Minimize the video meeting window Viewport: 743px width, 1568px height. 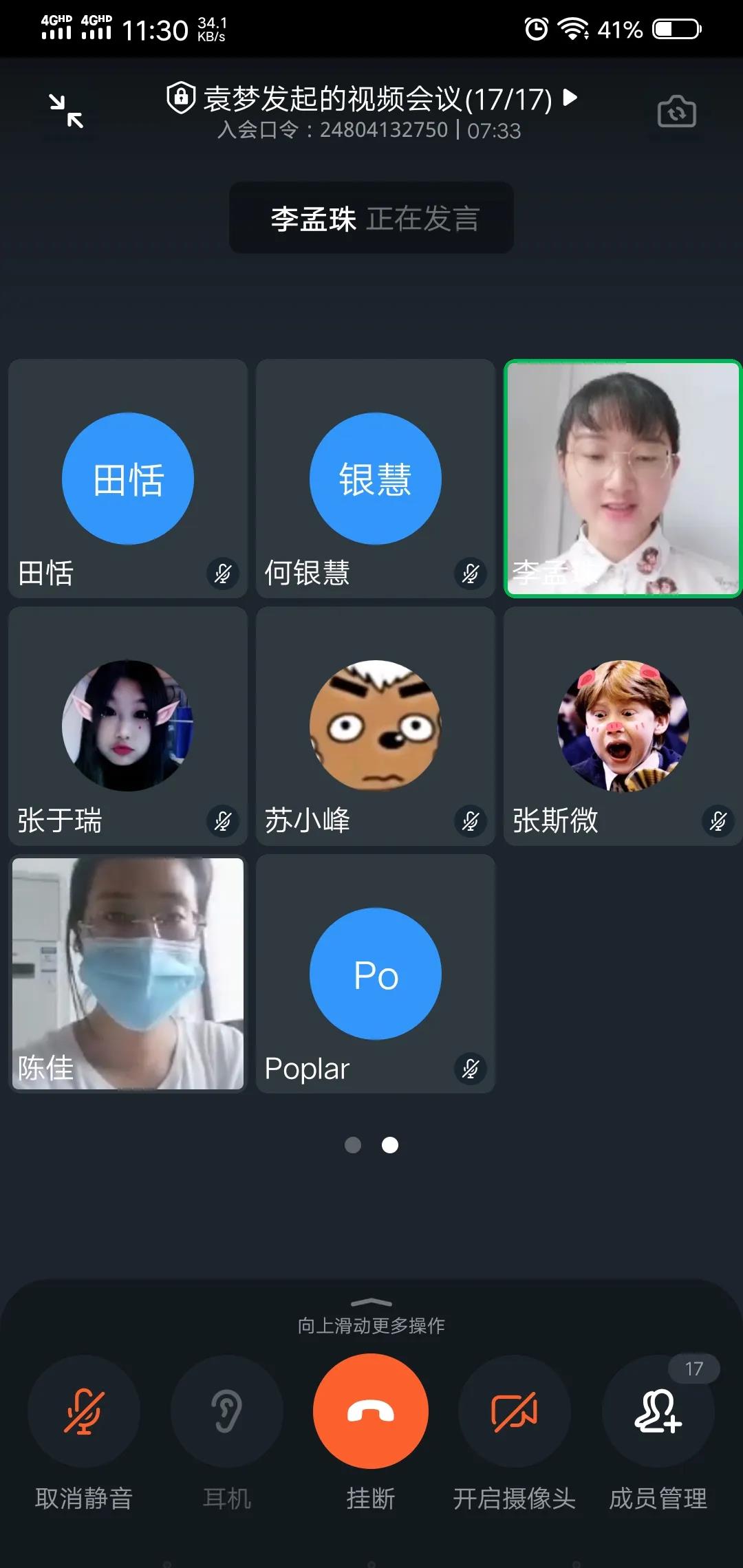66,111
